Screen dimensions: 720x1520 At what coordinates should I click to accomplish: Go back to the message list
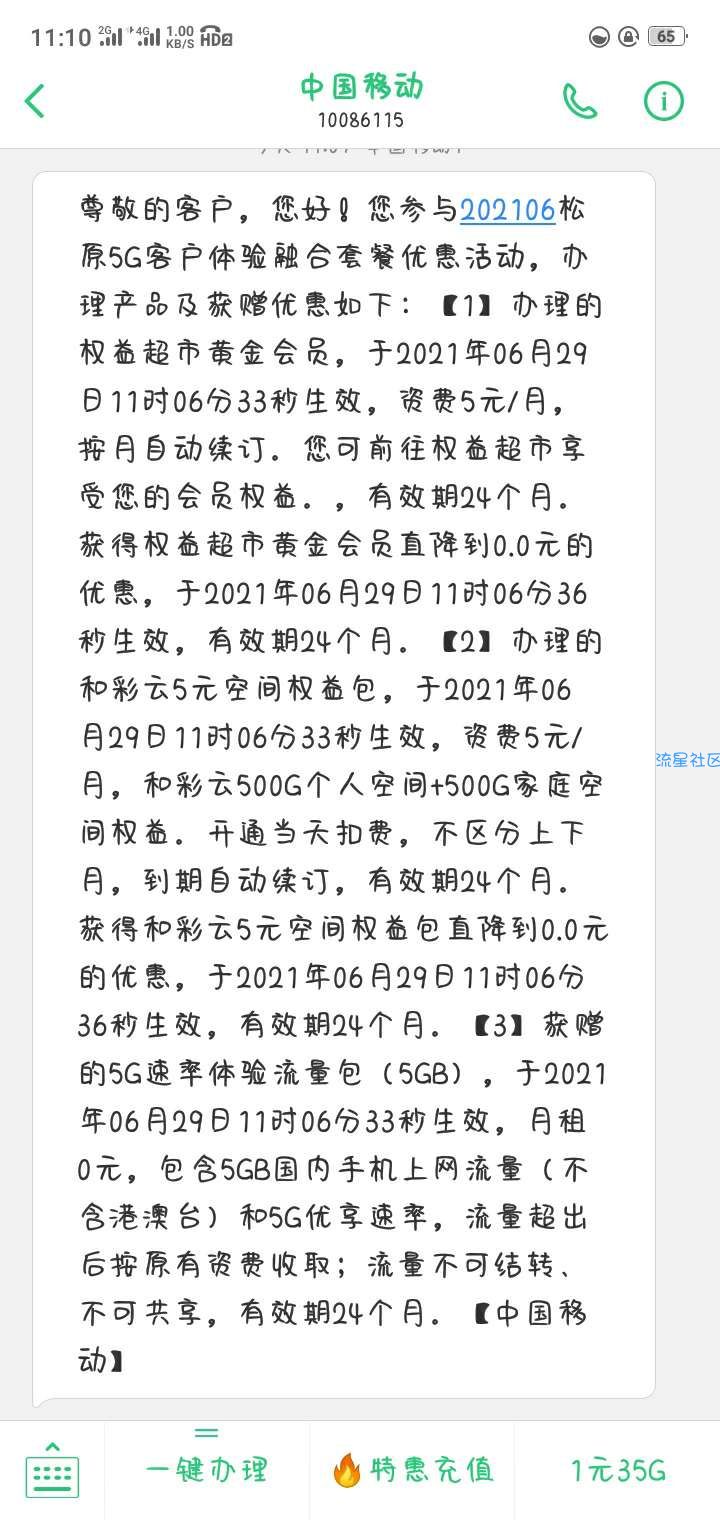tap(36, 101)
